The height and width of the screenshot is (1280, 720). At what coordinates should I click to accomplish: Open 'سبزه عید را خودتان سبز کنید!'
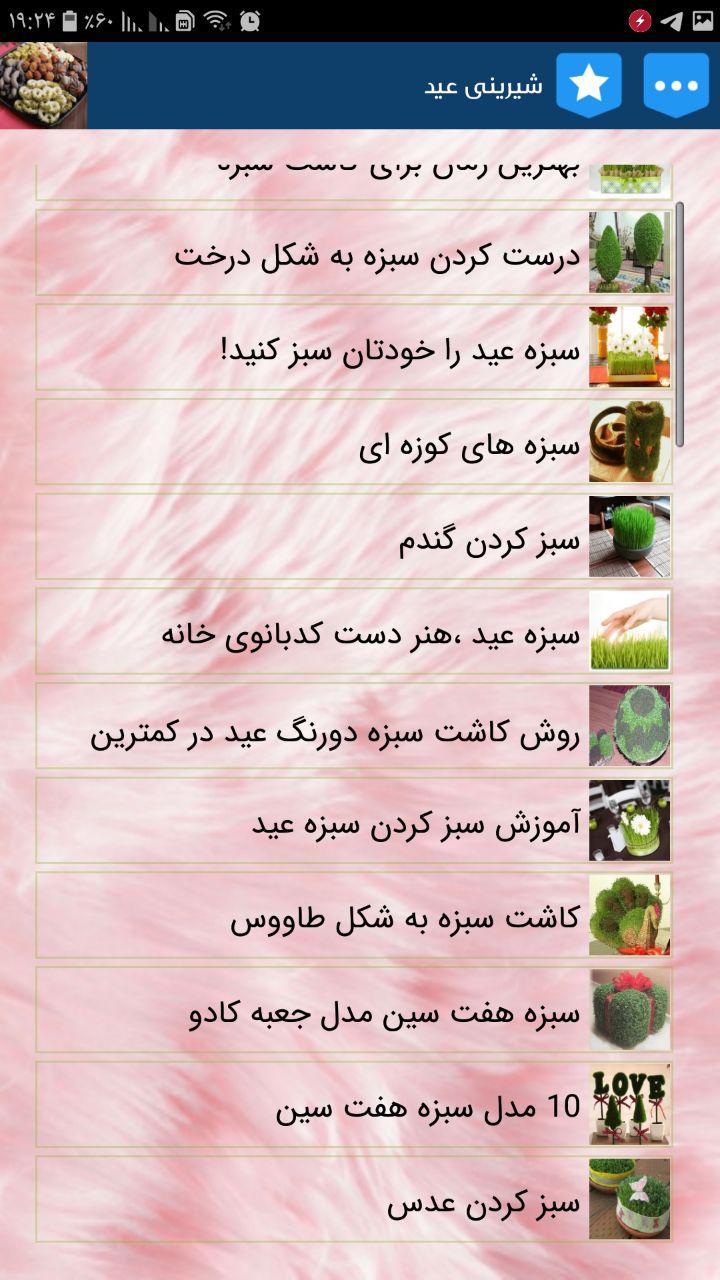point(355,348)
